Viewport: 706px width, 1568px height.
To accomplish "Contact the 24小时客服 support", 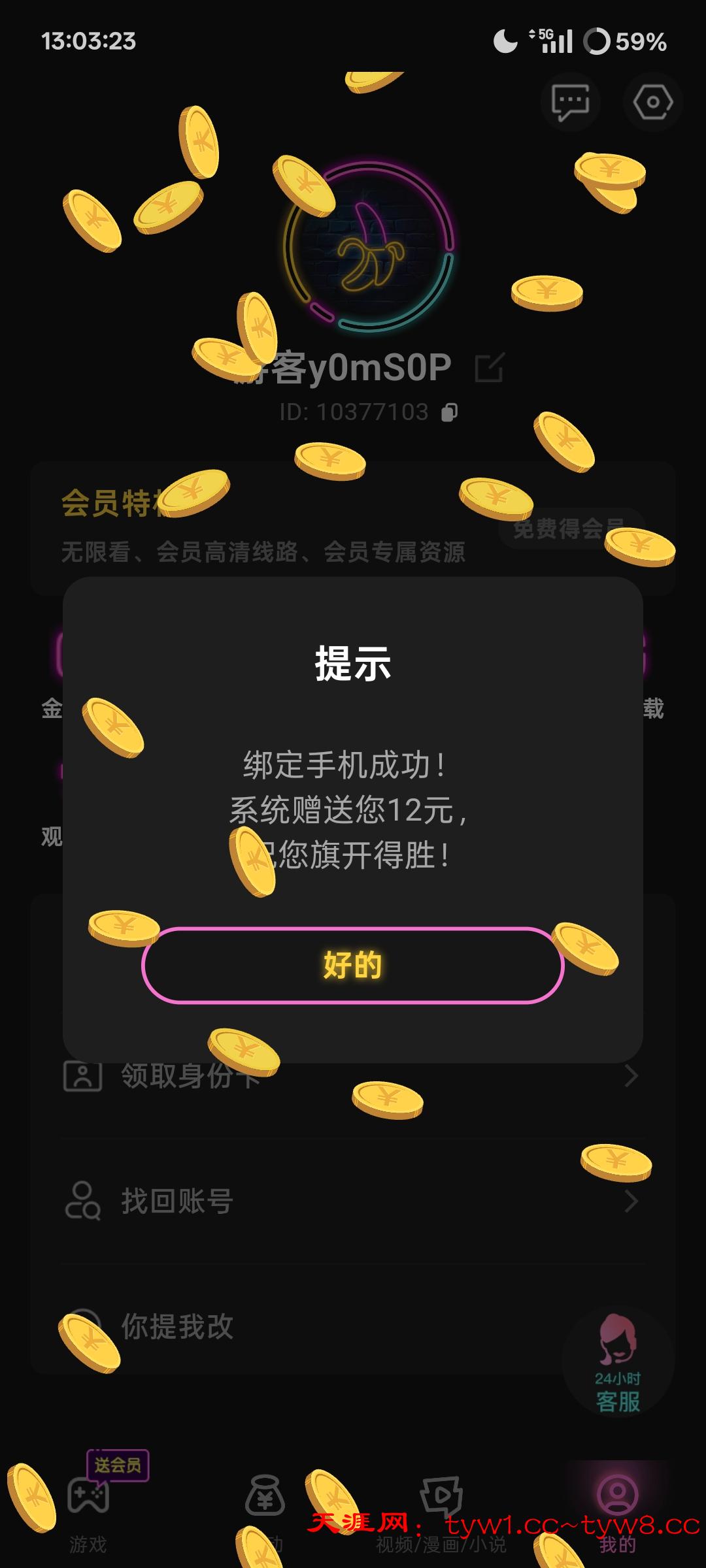I will 617,1363.
